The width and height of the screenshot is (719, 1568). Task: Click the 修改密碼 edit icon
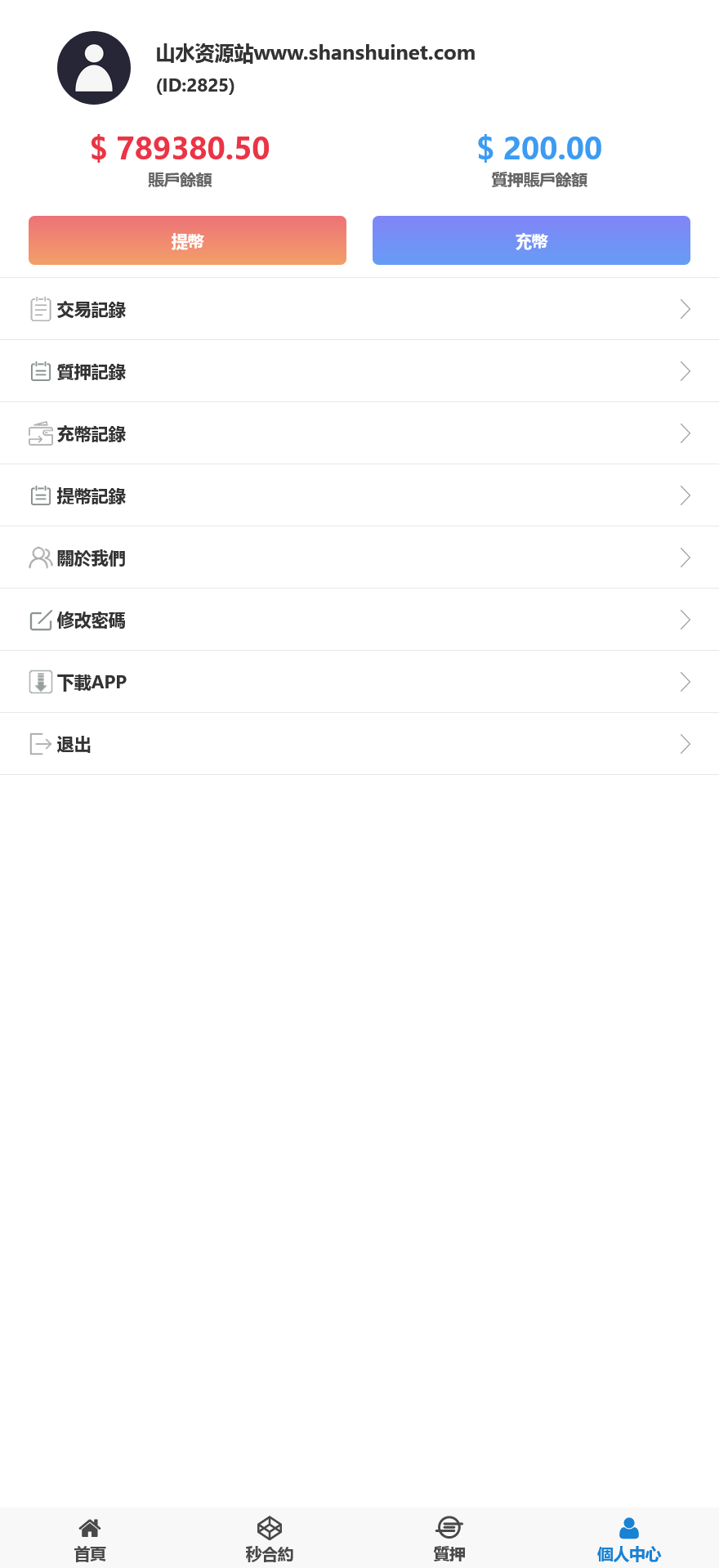click(x=41, y=620)
